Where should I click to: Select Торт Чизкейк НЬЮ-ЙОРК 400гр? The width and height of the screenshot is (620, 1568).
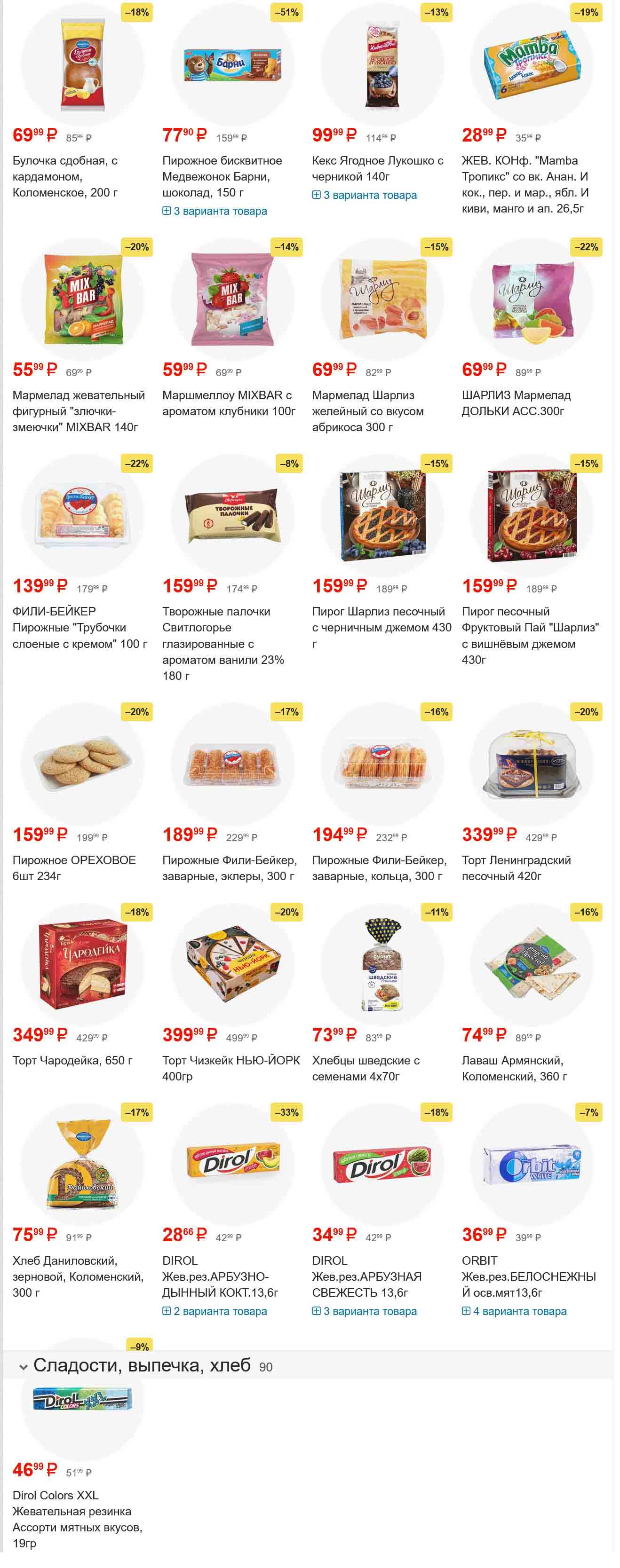[231, 1068]
